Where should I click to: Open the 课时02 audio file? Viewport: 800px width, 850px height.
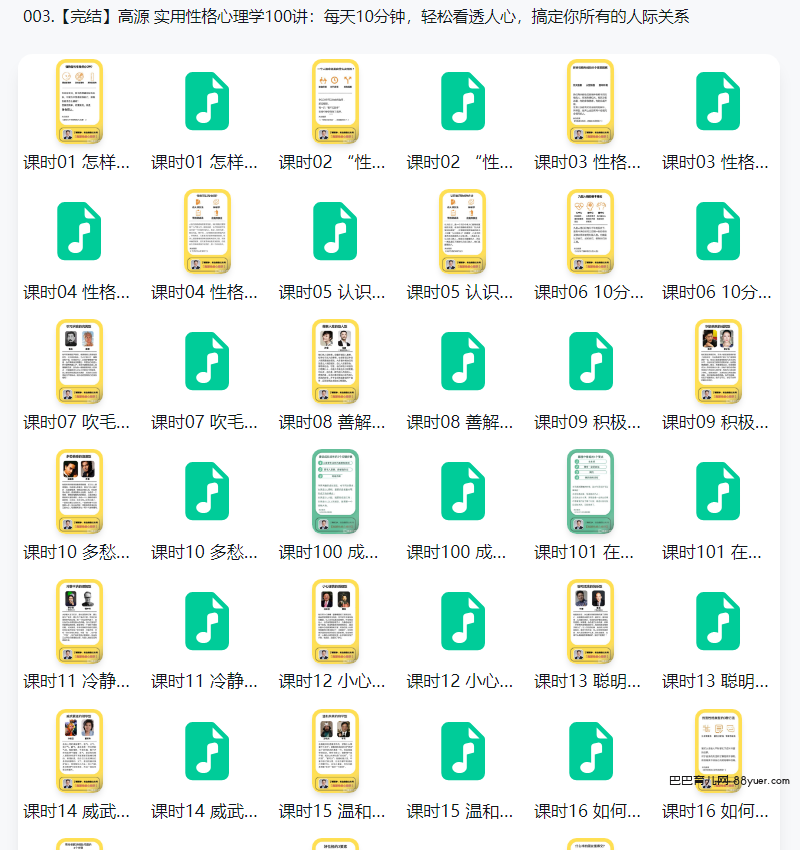(463, 102)
